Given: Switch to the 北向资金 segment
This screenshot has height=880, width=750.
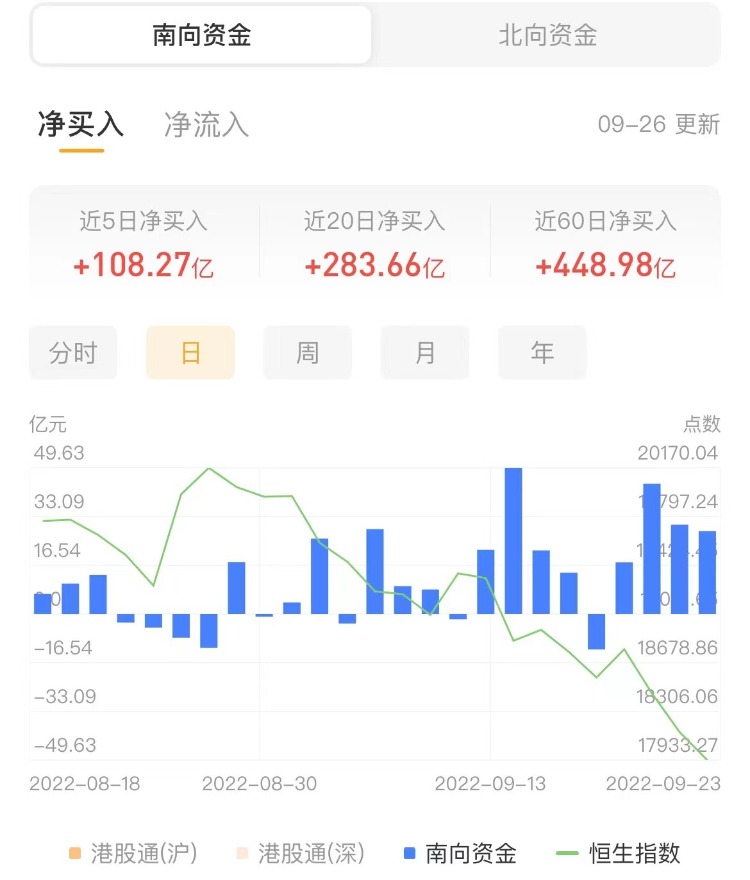Looking at the screenshot, I should pyautogui.click(x=547, y=36).
